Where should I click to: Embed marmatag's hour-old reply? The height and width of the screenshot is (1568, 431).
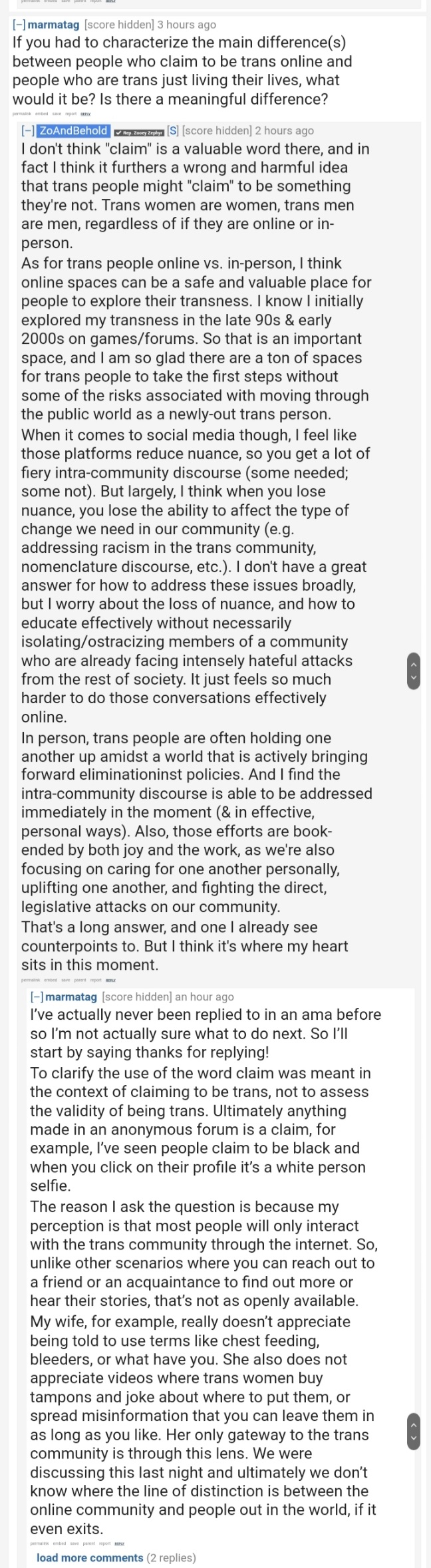[x=59, y=1543]
